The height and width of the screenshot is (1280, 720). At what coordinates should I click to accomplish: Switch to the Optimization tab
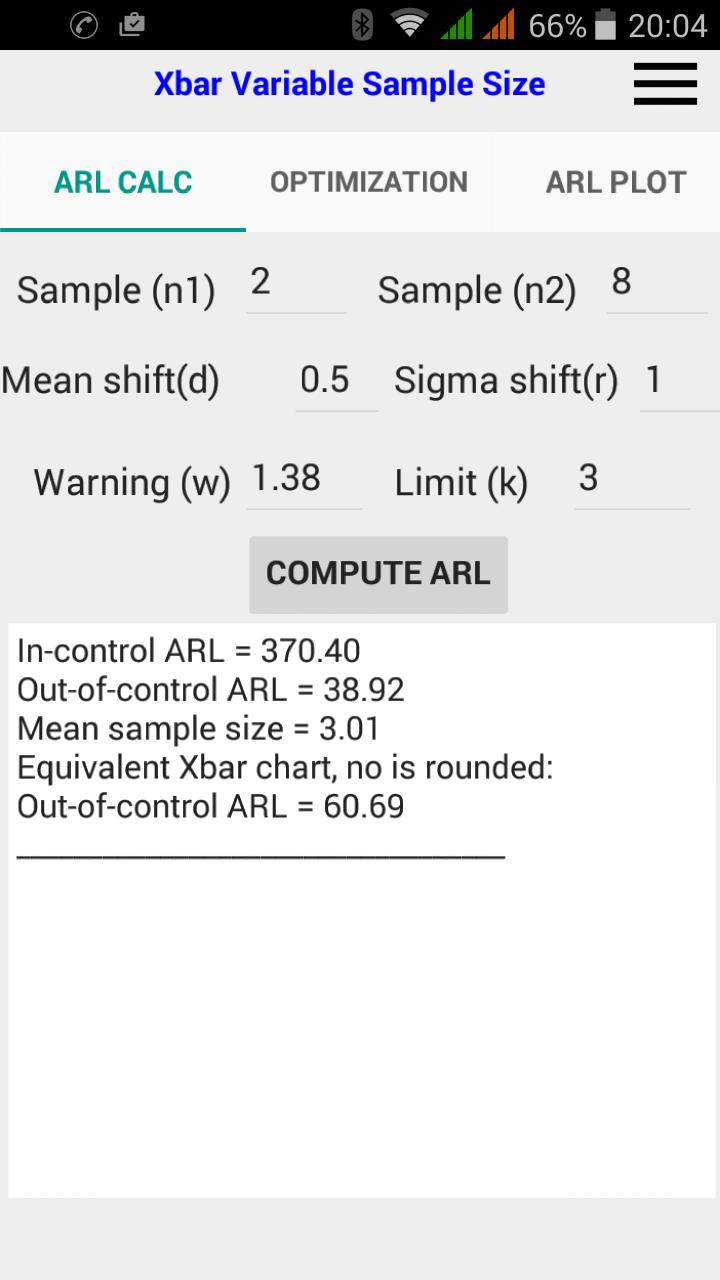368,182
